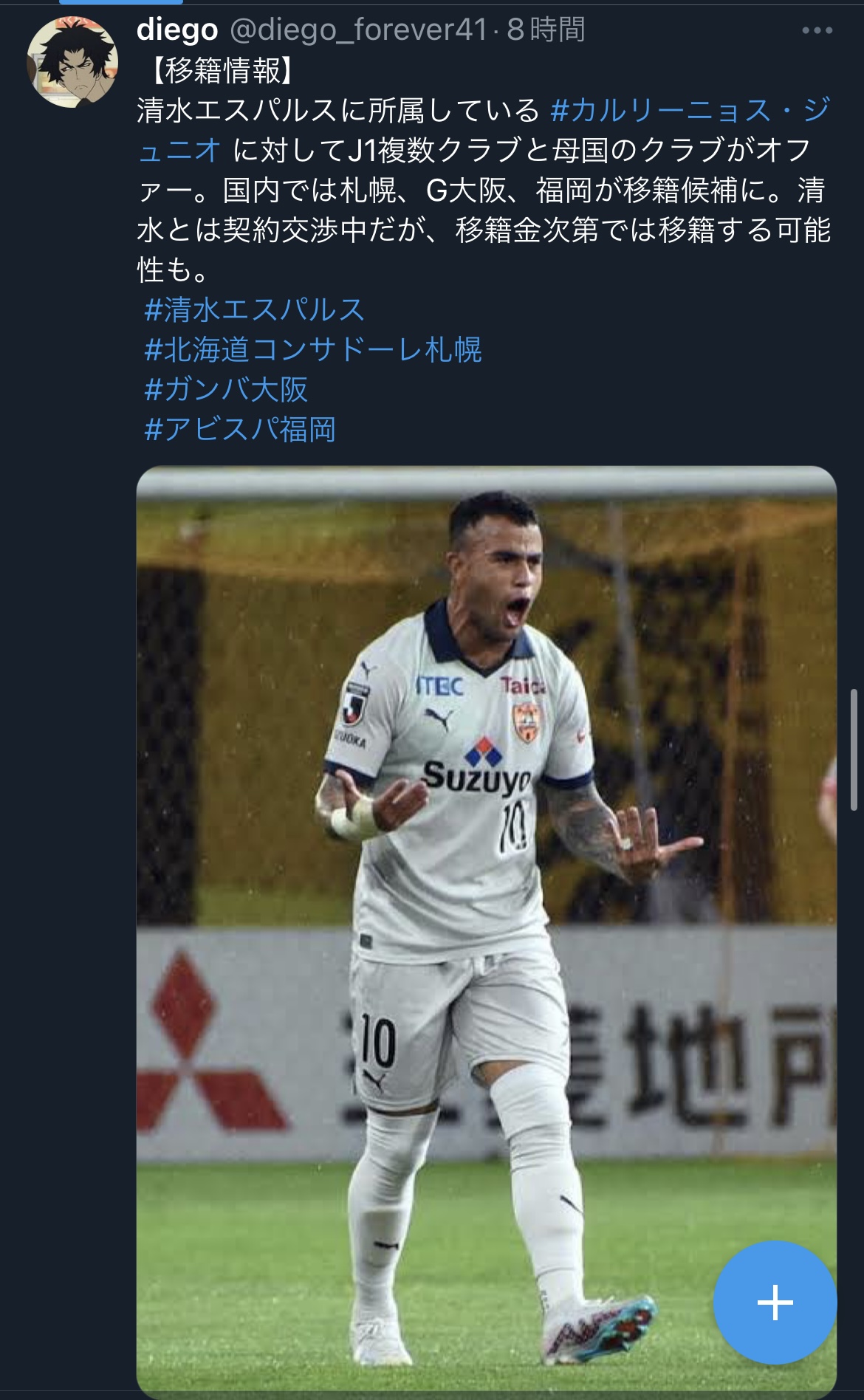Open diego's profile from the username
The image size is (864, 1400).
[x=177, y=30]
